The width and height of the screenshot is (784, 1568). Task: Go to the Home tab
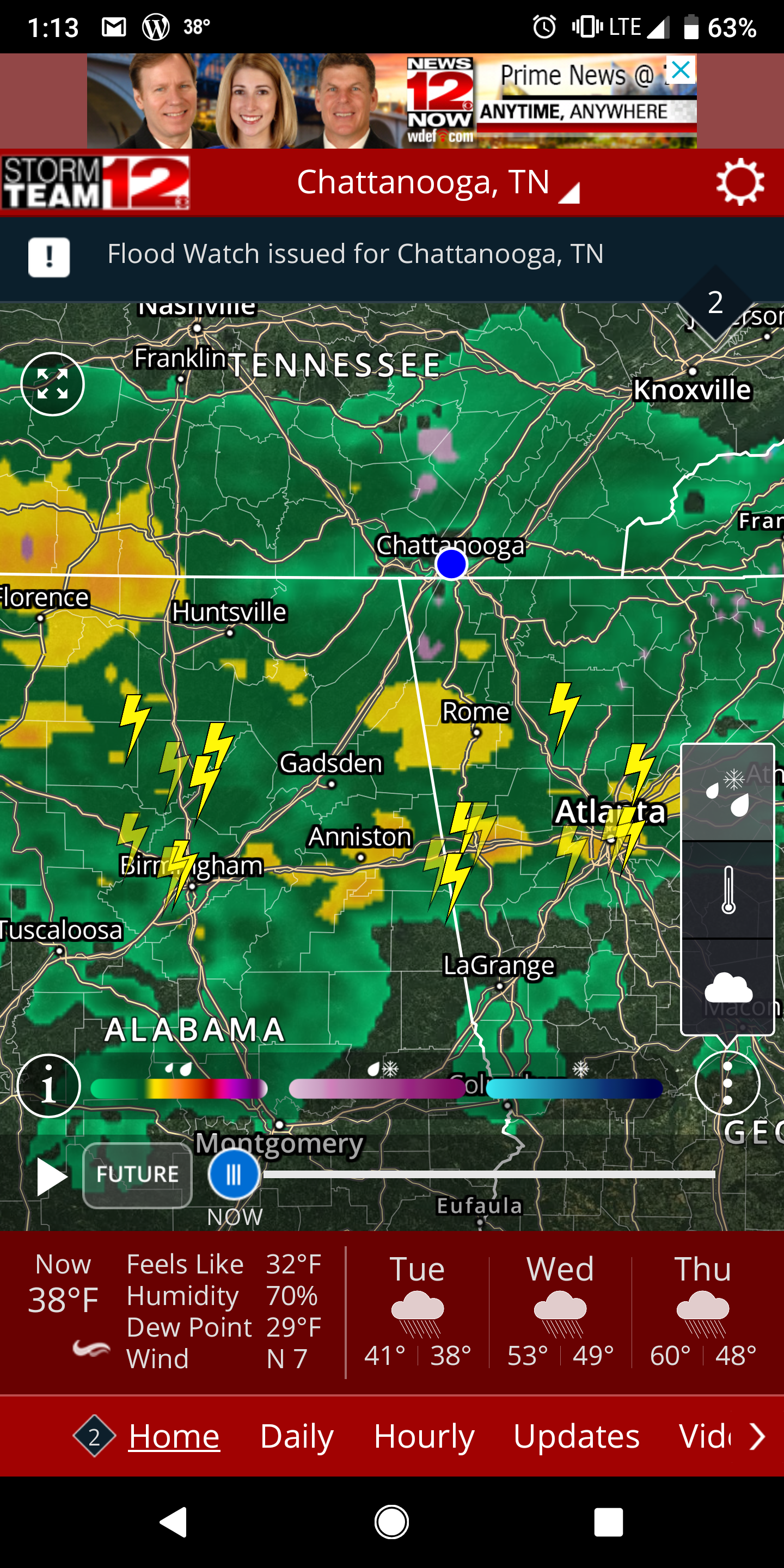pos(174,1437)
